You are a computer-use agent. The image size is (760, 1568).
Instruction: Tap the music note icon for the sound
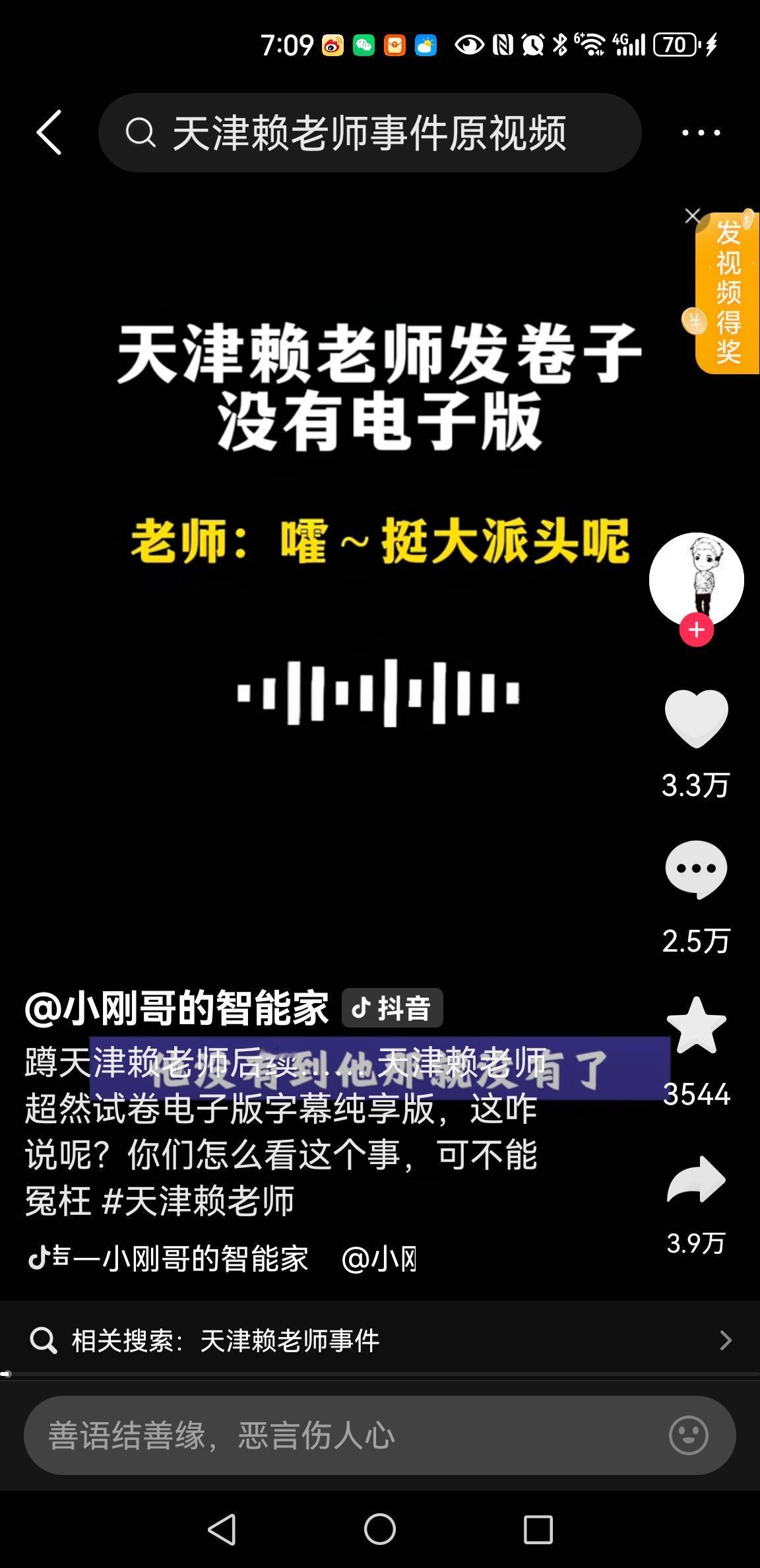click(x=40, y=1257)
